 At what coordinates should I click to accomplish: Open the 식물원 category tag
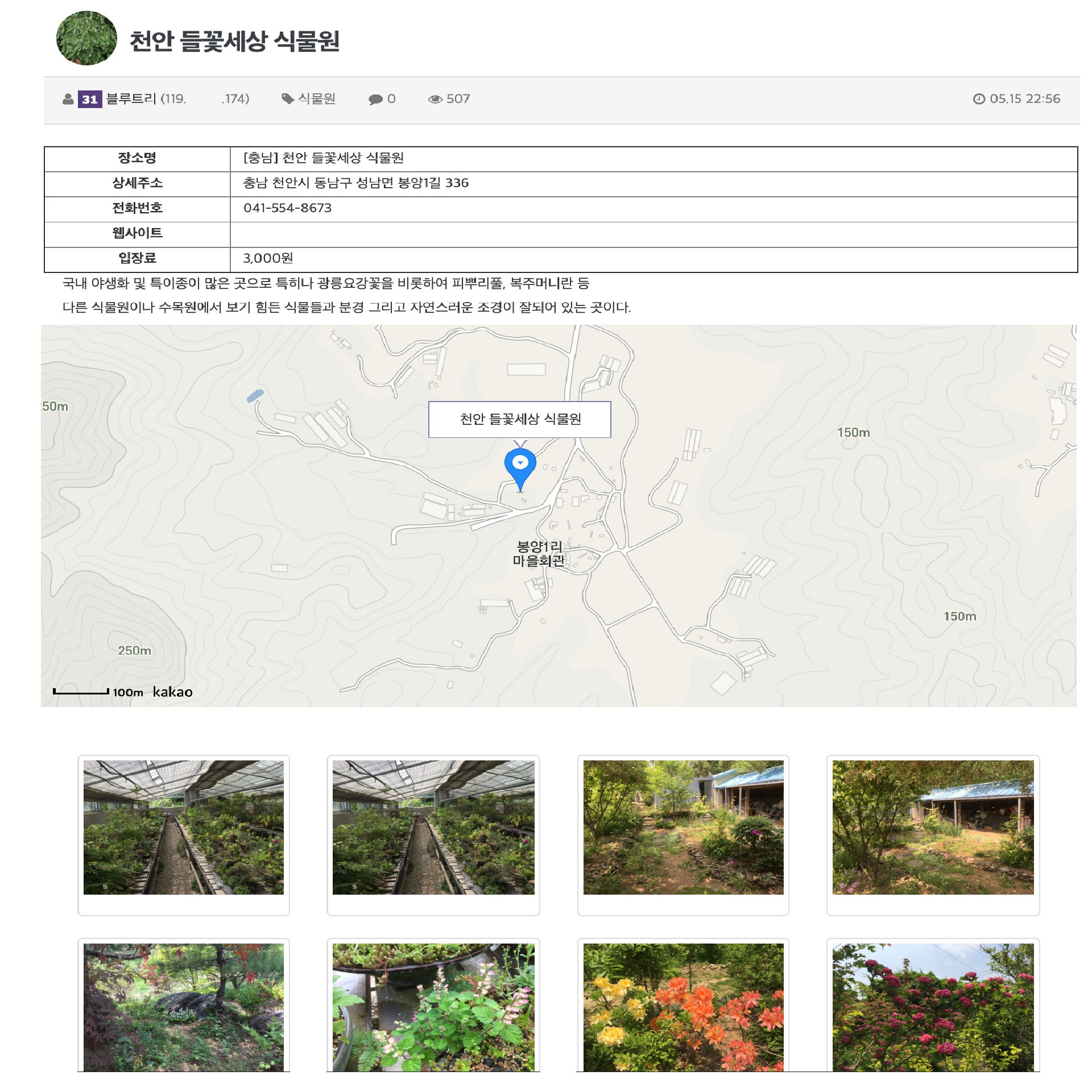click(316, 99)
